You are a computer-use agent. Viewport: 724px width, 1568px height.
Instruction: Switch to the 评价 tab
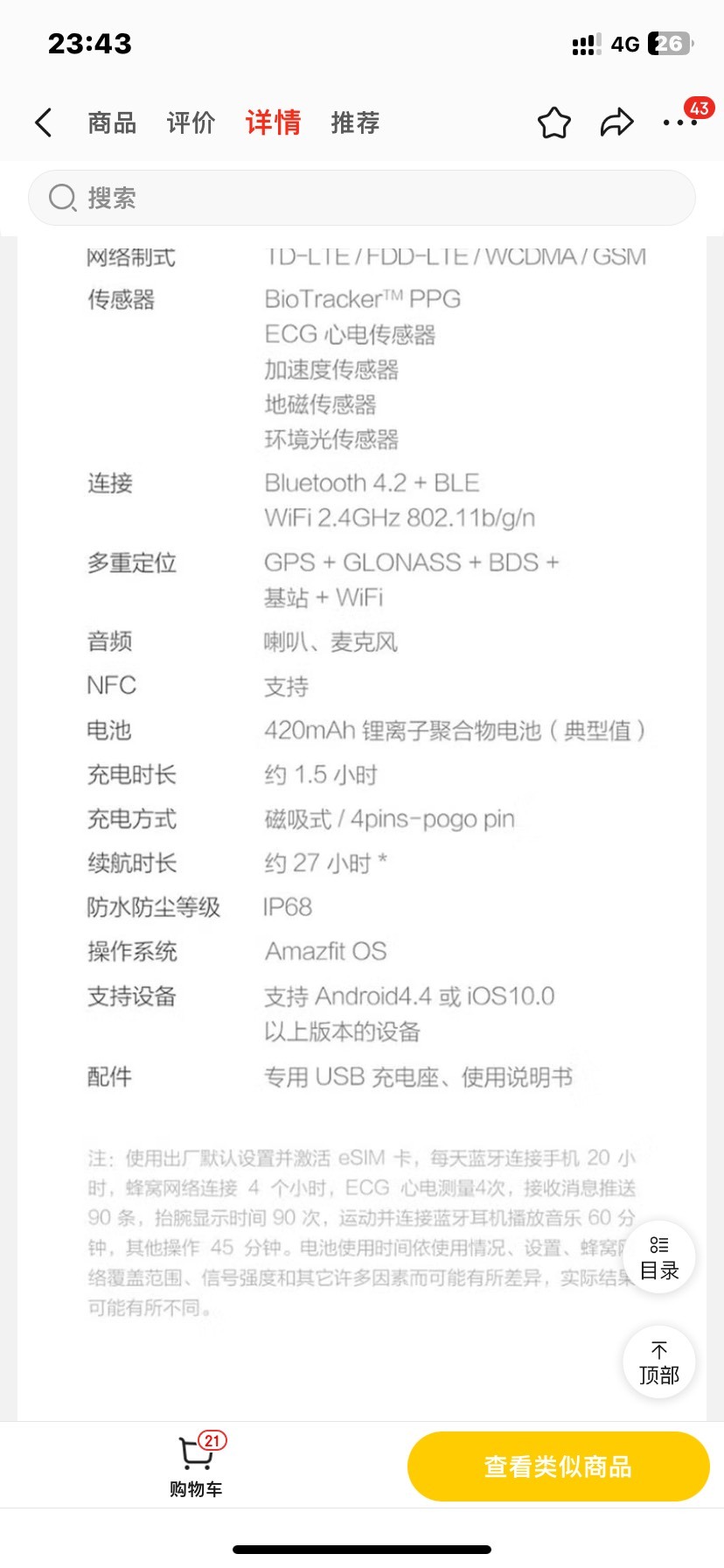point(191,122)
